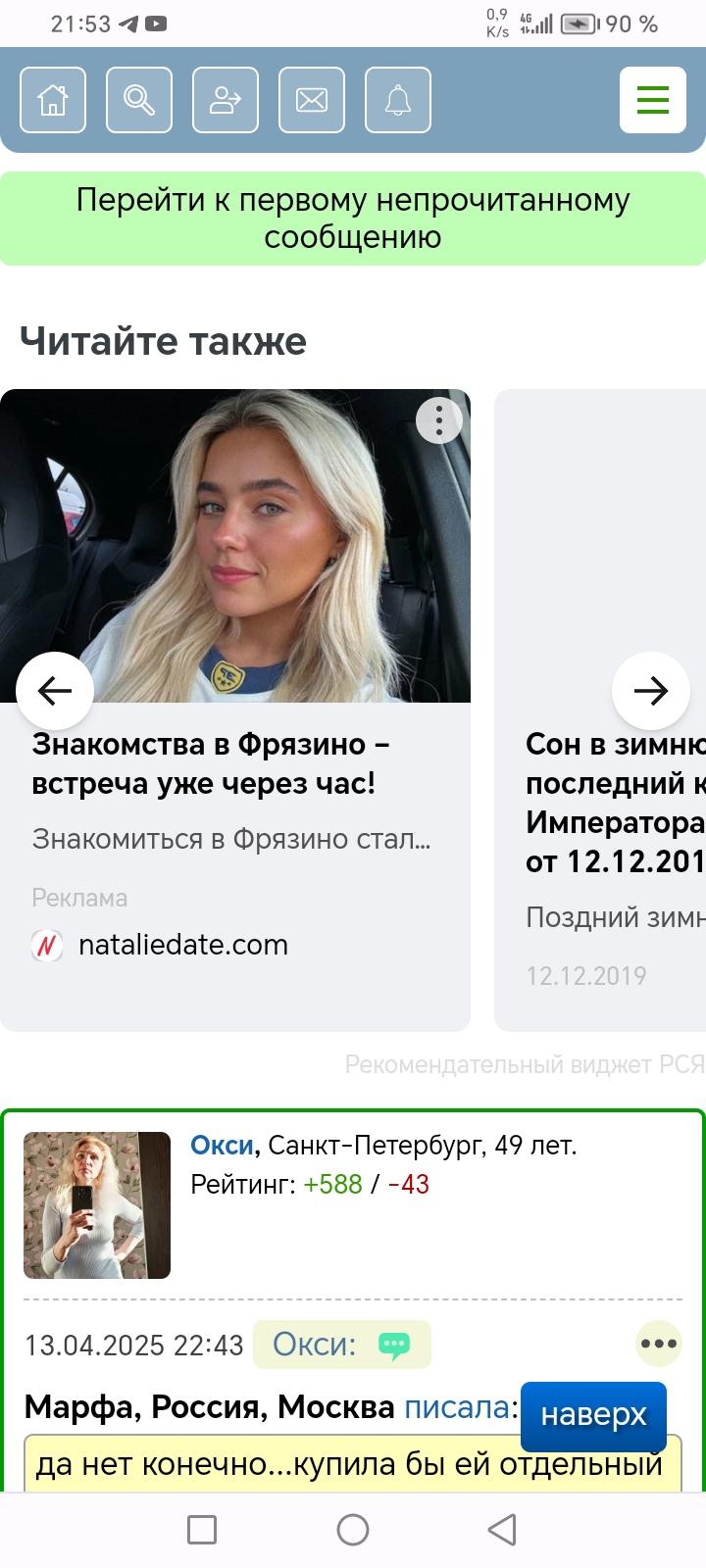Open the notifications bell
Image resolution: width=706 pixels, height=1568 pixels.
[x=398, y=100]
